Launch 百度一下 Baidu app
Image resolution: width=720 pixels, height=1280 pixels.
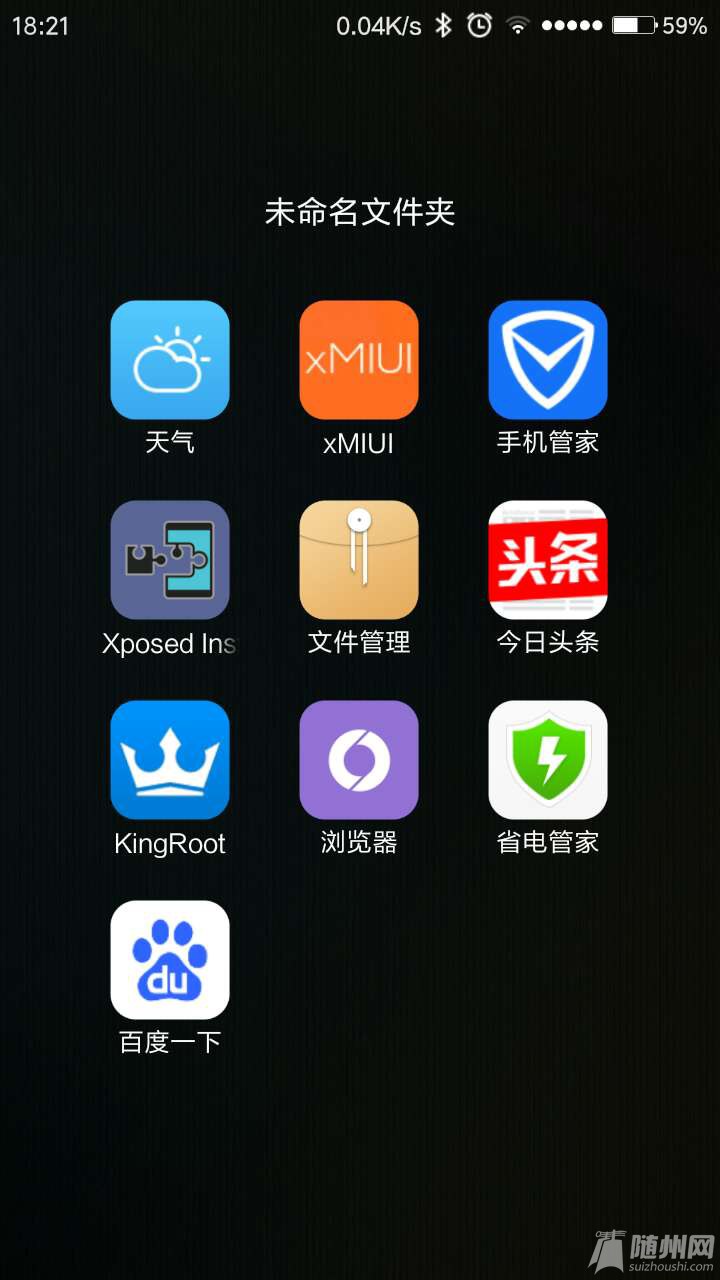[x=170, y=960]
